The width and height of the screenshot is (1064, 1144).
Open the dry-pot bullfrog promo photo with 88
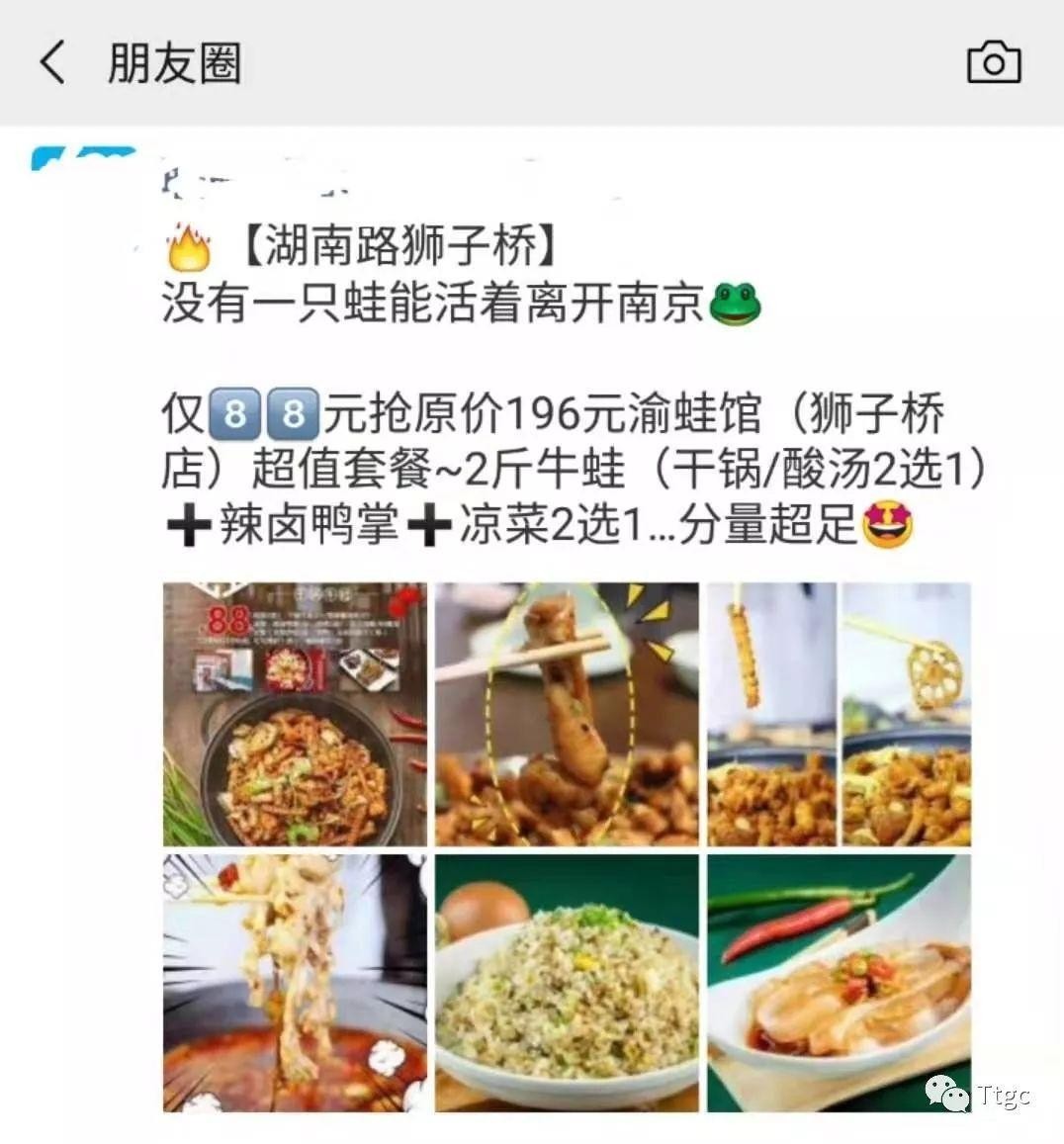click(x=295, y=714)
